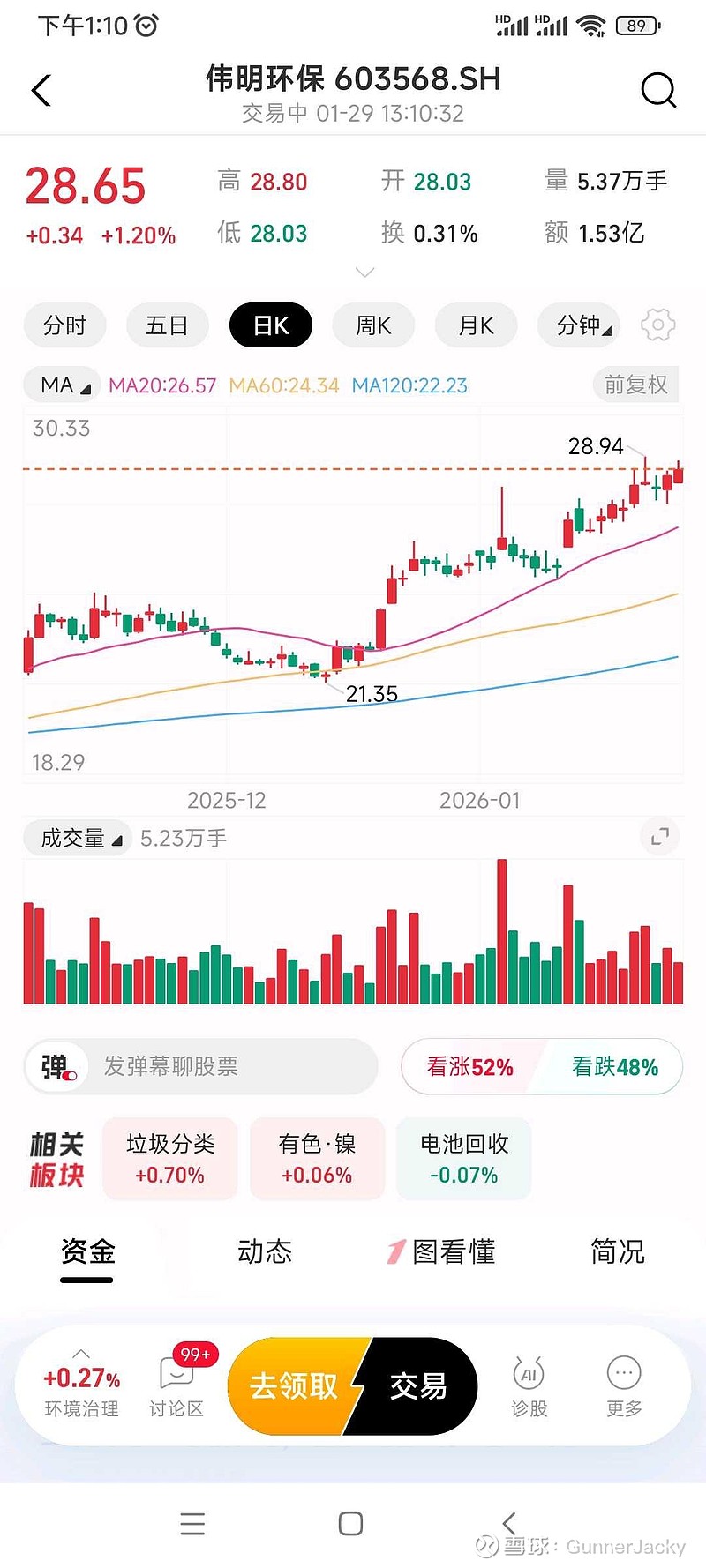Vote 看涨 on this stock
This screenshot has height=1568, width=706.
(470, 1067)
